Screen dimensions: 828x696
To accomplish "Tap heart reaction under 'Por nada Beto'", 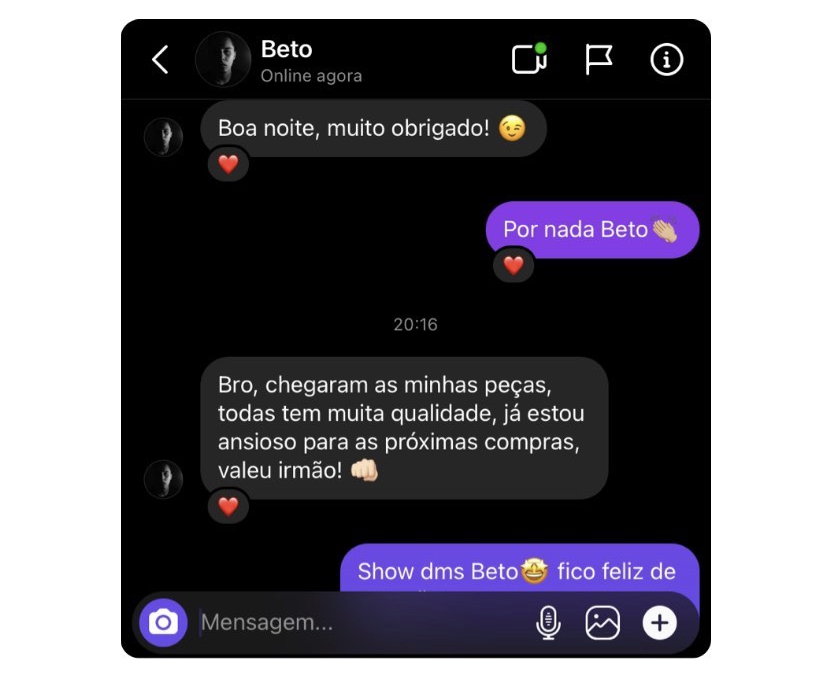I will point(513,265).
